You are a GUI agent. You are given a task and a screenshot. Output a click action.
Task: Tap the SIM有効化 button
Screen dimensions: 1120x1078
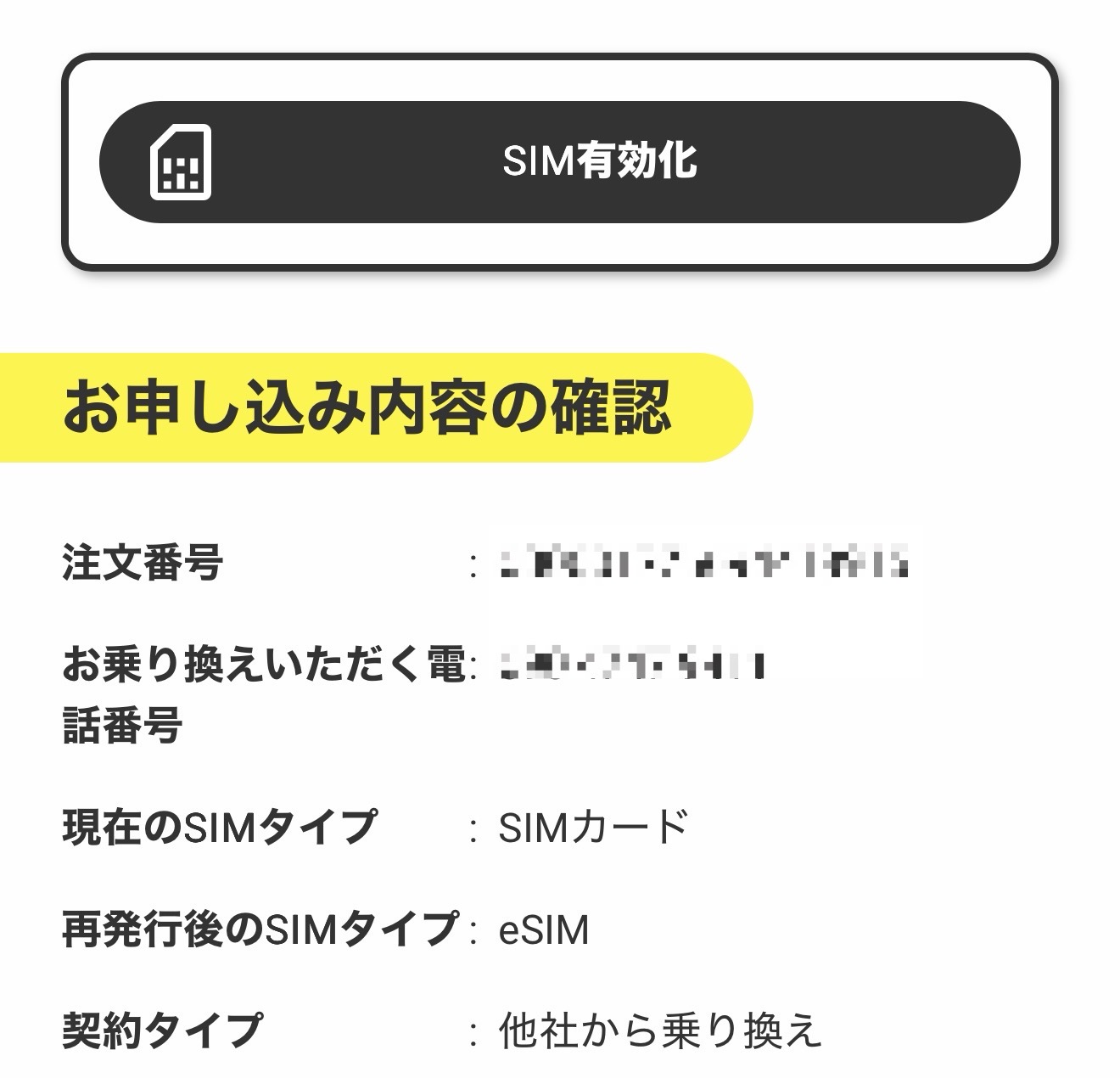[560, 161]
